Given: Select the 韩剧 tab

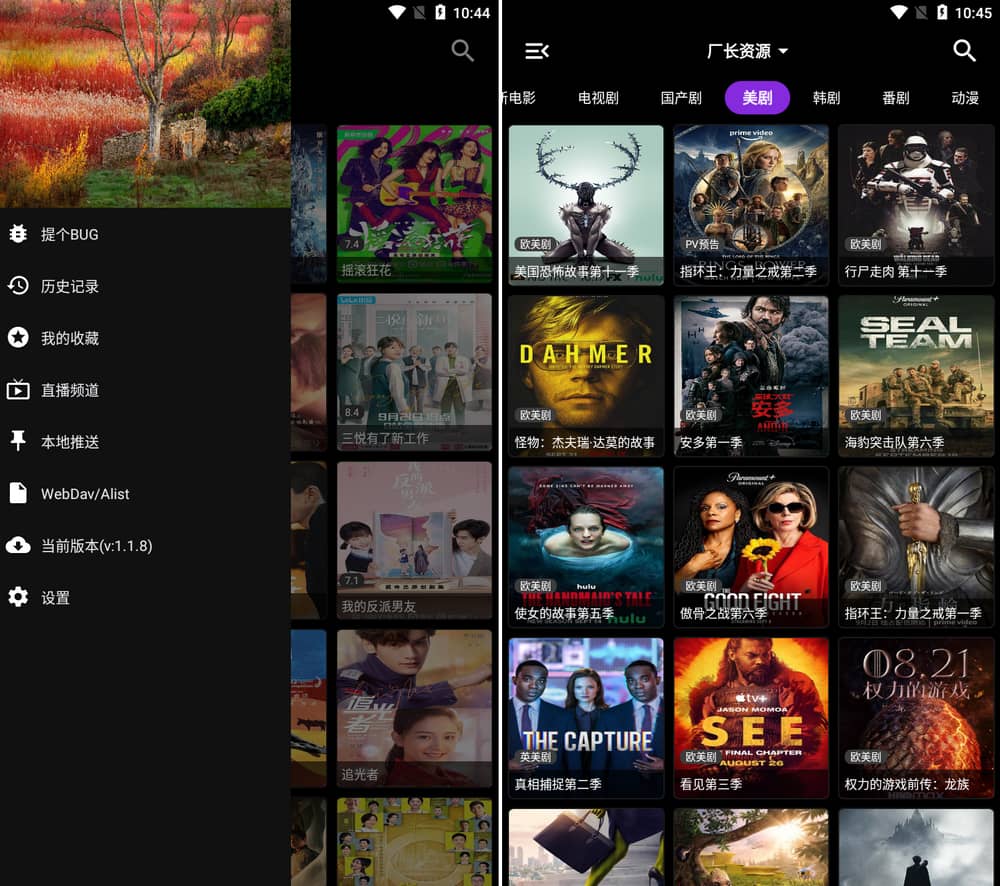Looking at the screenshot, I should pyautogui.click(x=826, y=98).
